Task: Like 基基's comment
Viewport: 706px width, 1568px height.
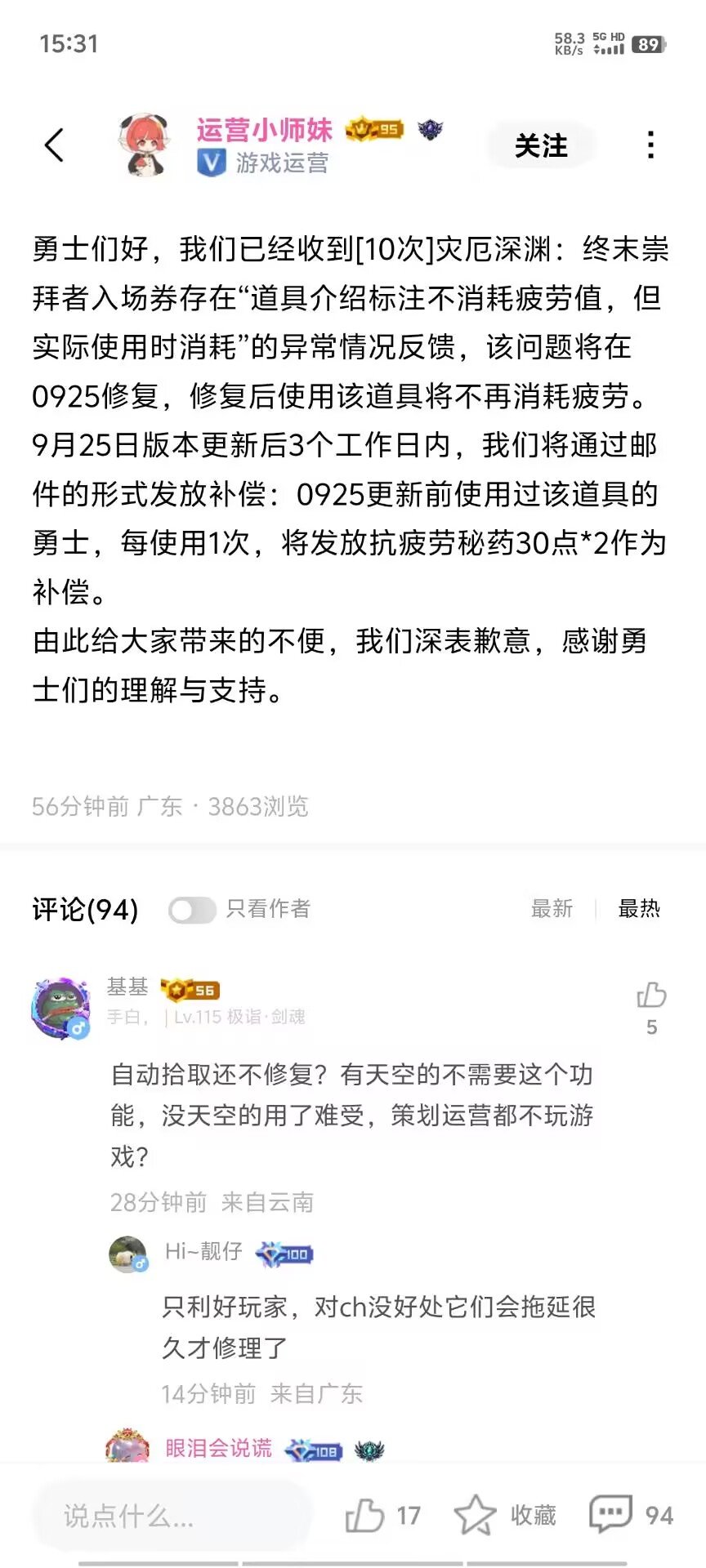Action: coord(651,996)
